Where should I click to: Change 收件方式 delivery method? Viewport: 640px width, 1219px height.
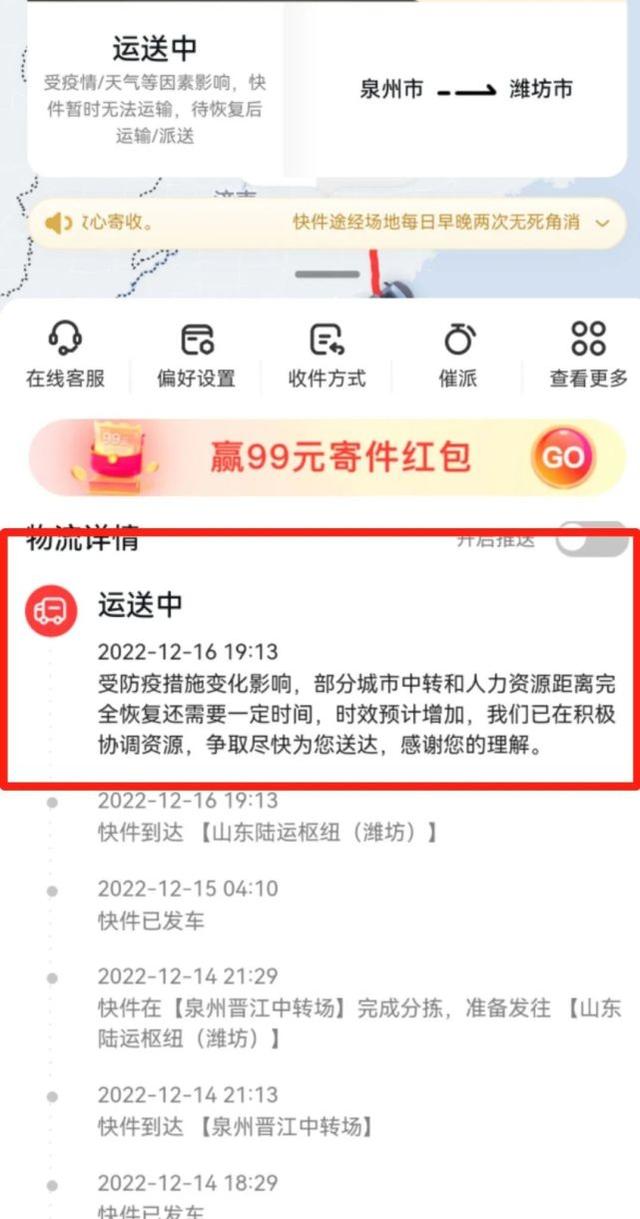327,354
